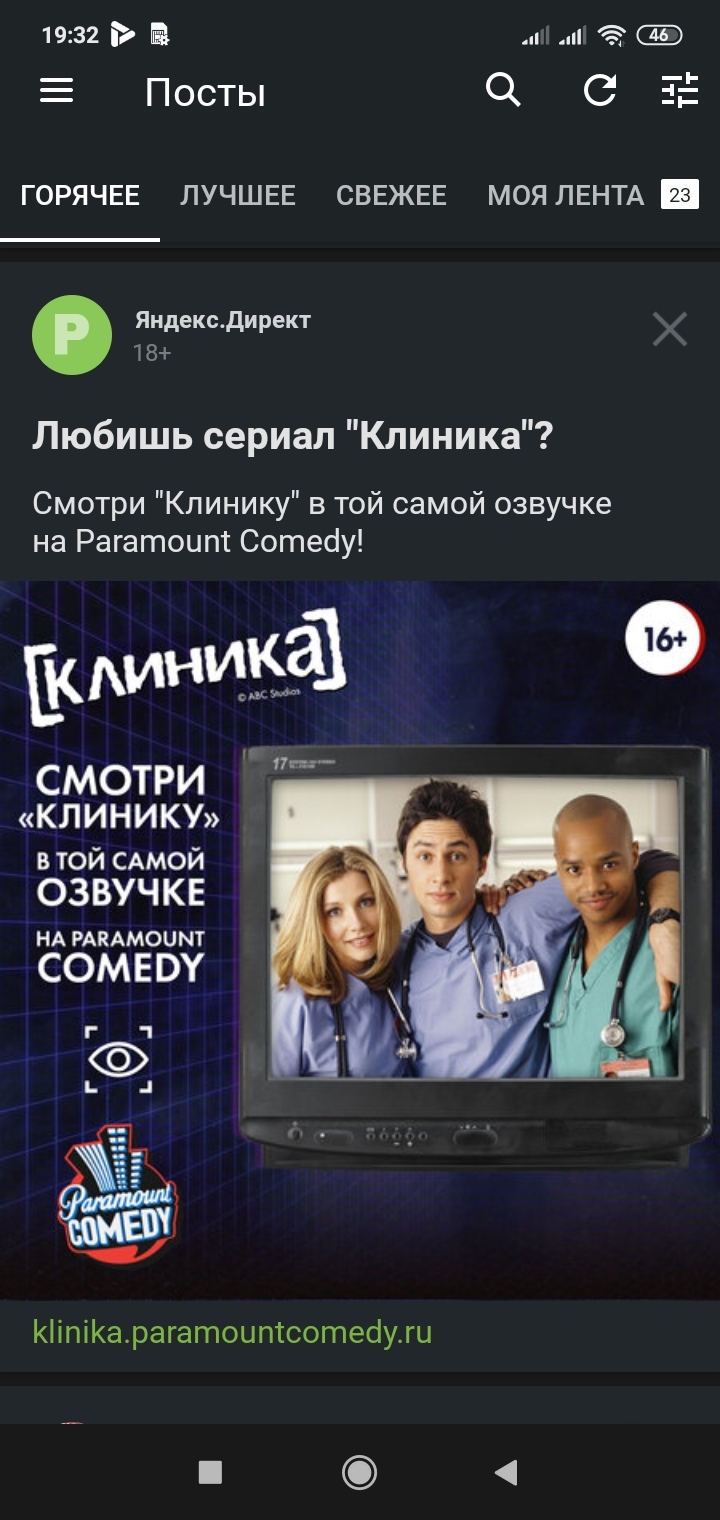Open the ad title Любишь сериал "Клиника"?
This screenshot has width=720, height=1520.
tap(292, 436)
